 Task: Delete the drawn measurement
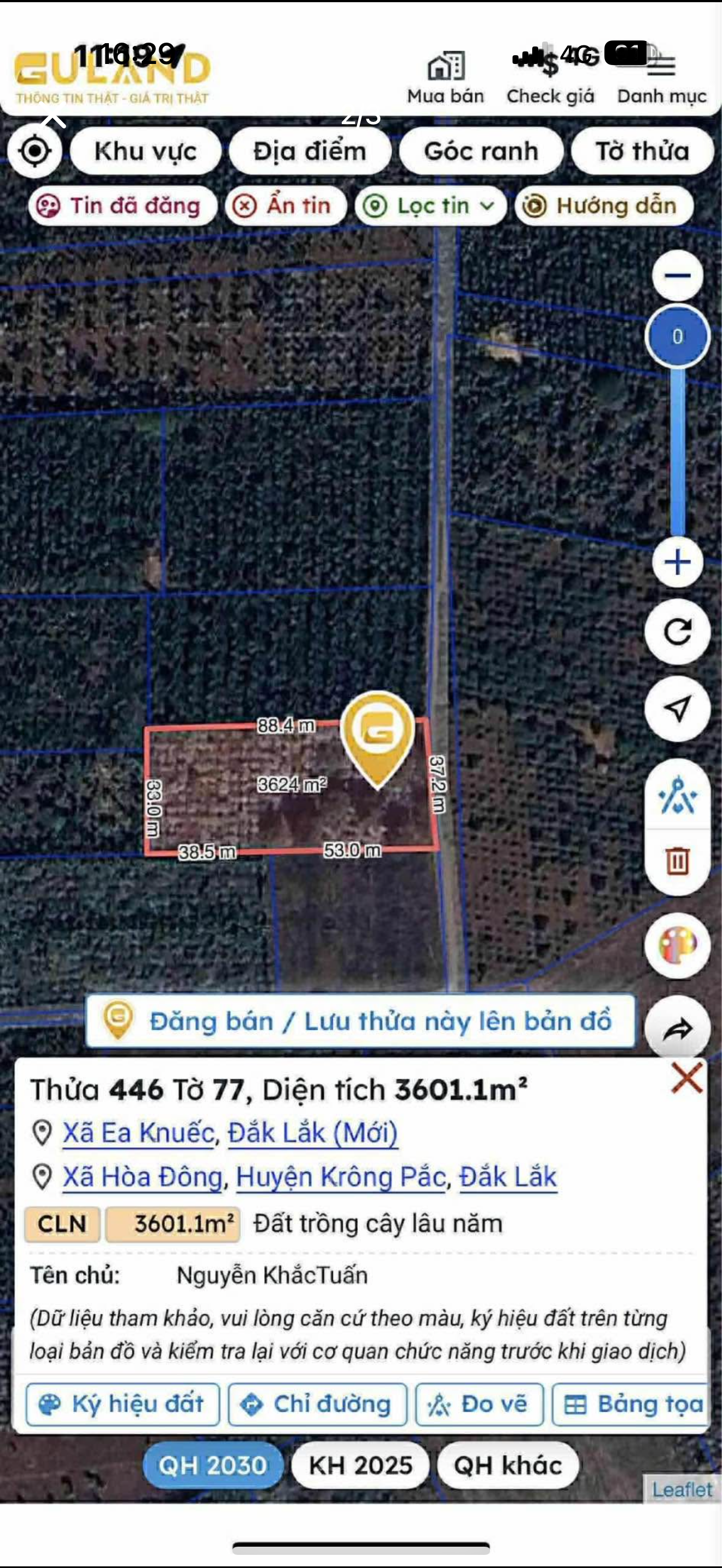click(677, 861)
